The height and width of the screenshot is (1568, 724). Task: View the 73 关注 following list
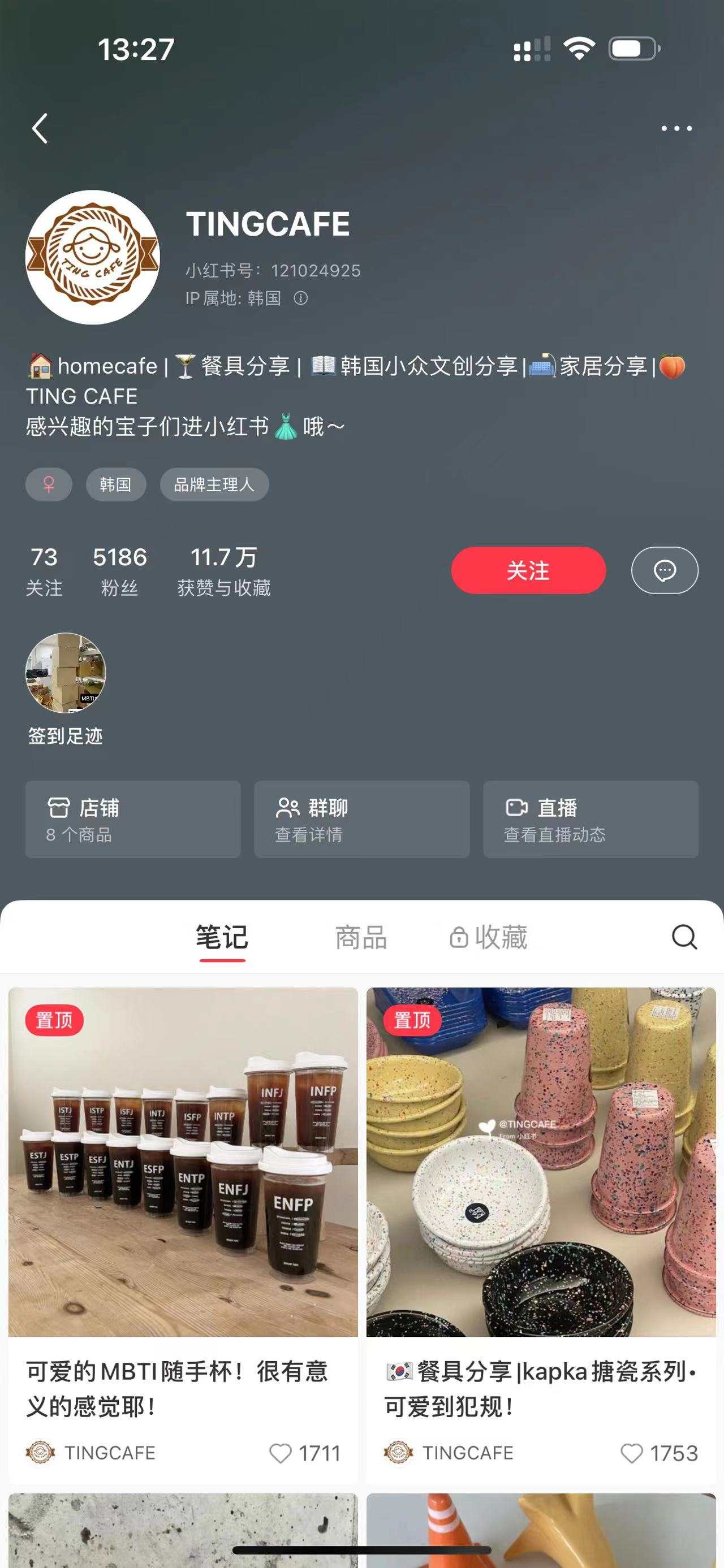click(44, 571)
